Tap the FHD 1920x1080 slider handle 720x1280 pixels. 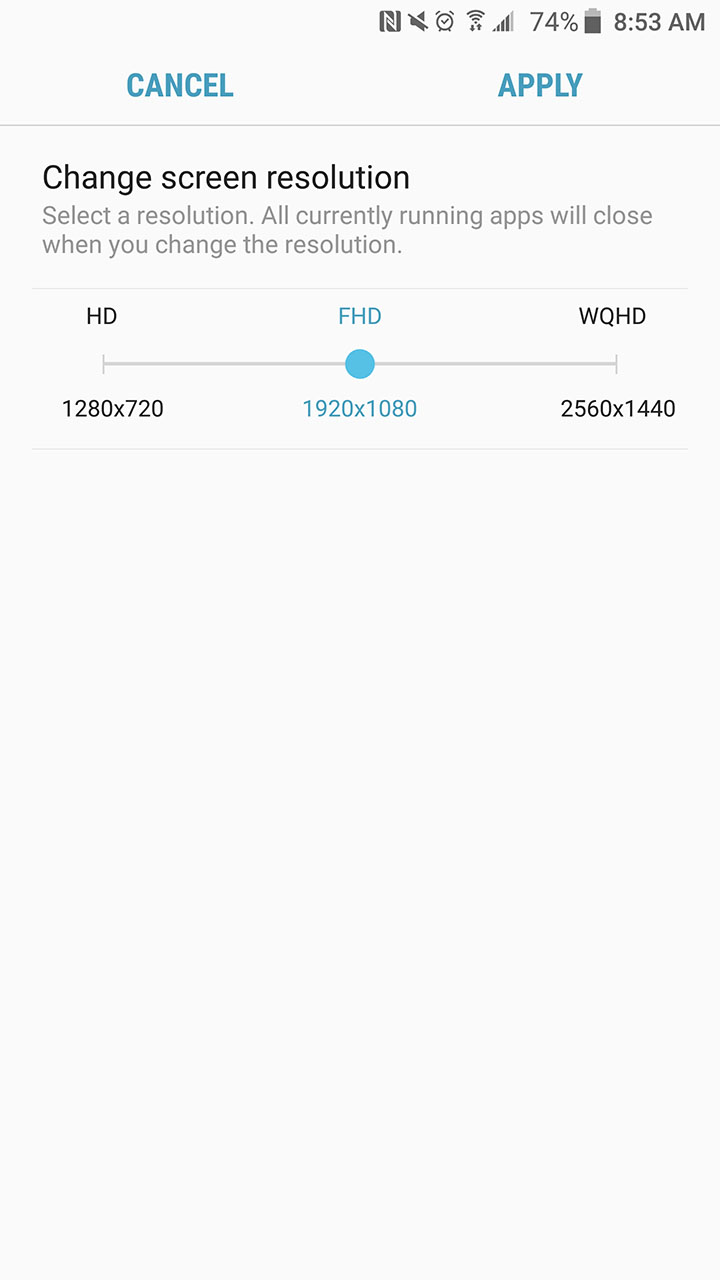[360, 364]
